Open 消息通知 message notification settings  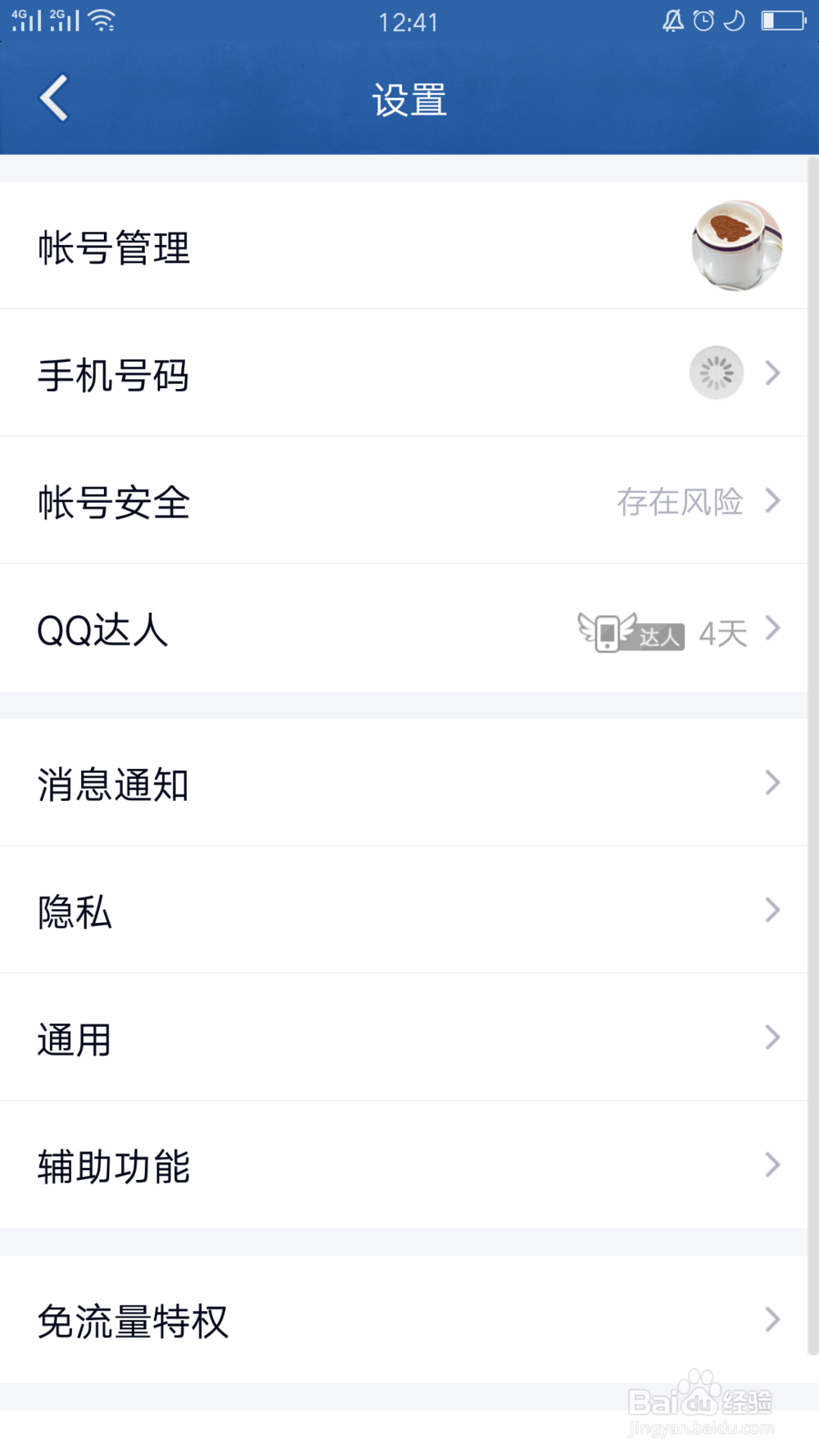[114, 784]
